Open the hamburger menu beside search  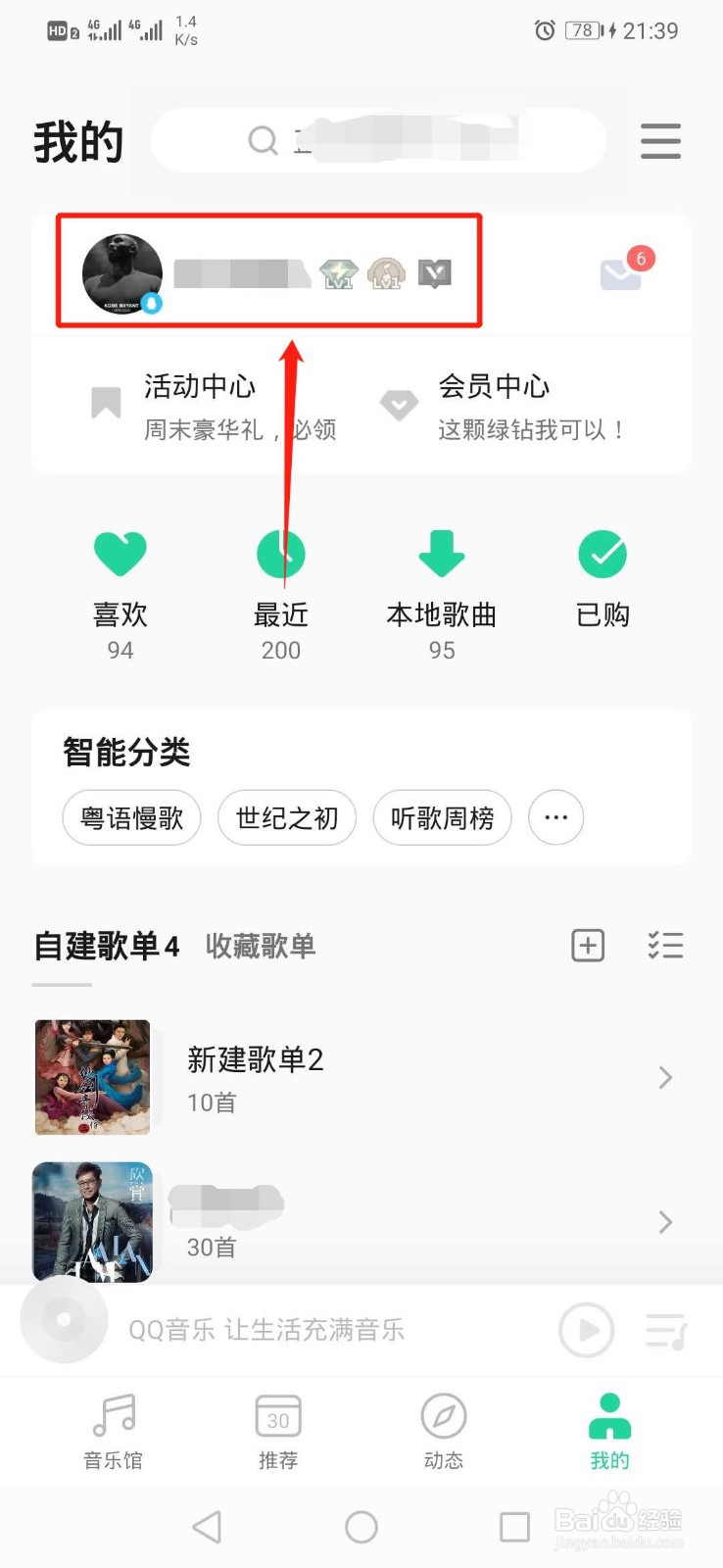tap(659, 141)
